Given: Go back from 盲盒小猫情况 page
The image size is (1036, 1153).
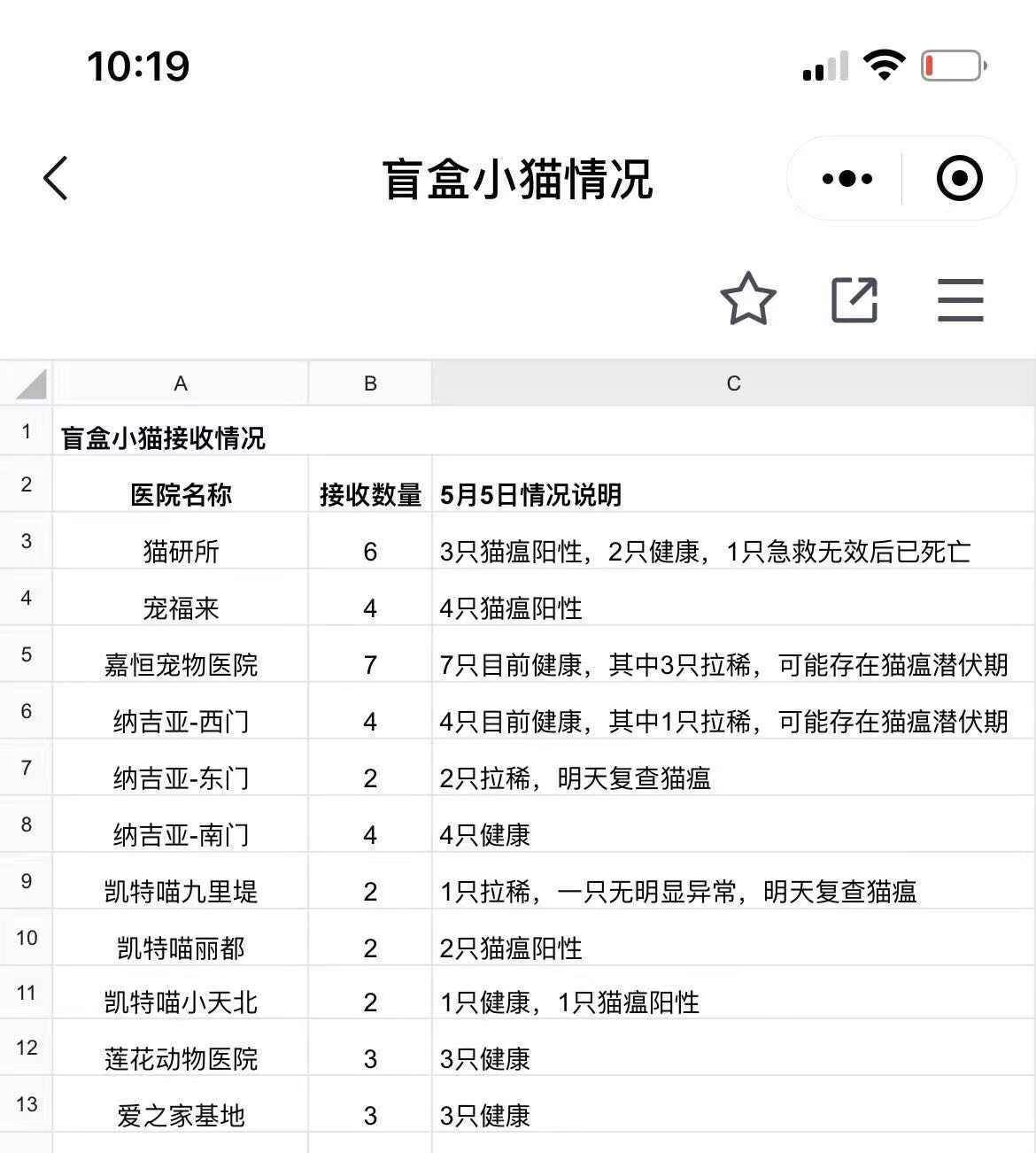Looking at the screenshot, I should pos(56,178).
